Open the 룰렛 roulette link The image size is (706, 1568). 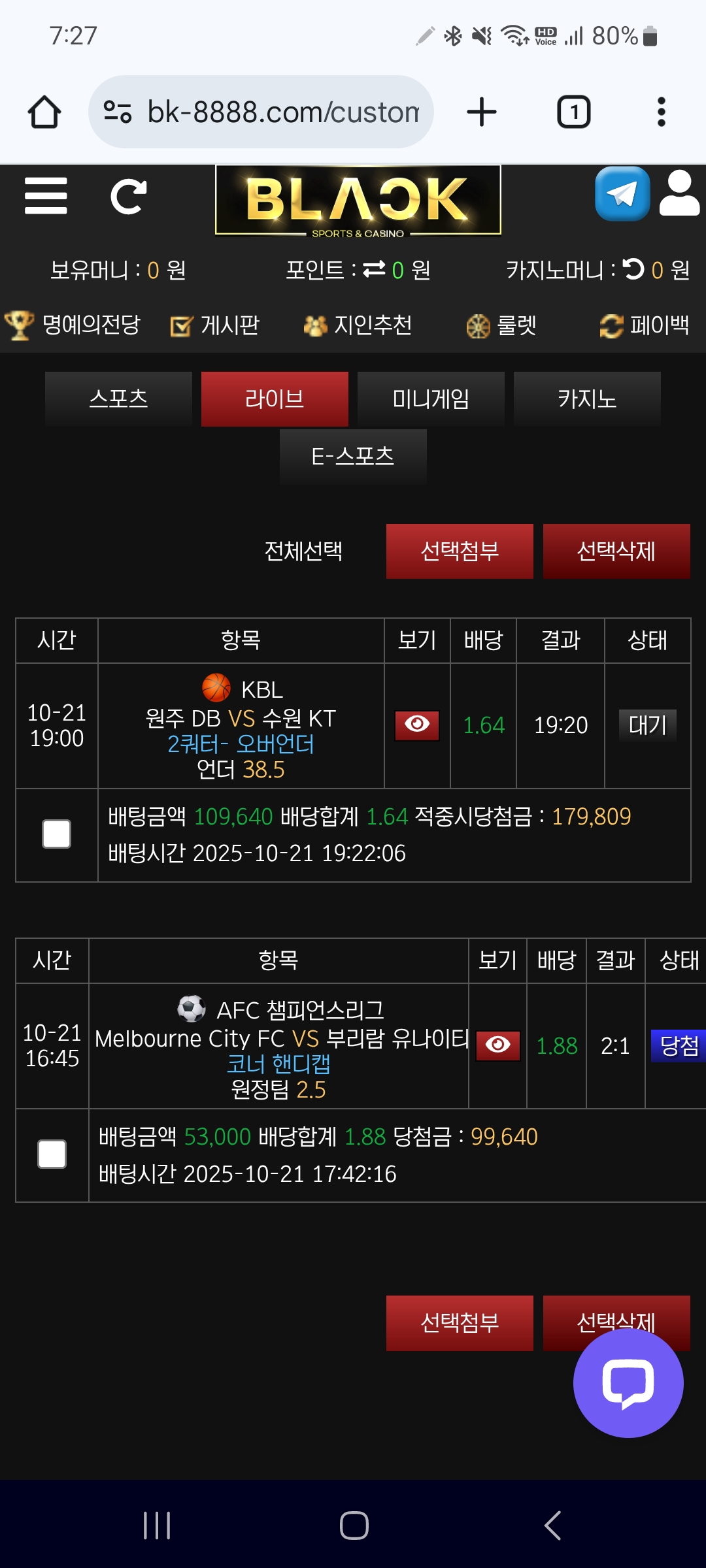(x=502, y=325)
